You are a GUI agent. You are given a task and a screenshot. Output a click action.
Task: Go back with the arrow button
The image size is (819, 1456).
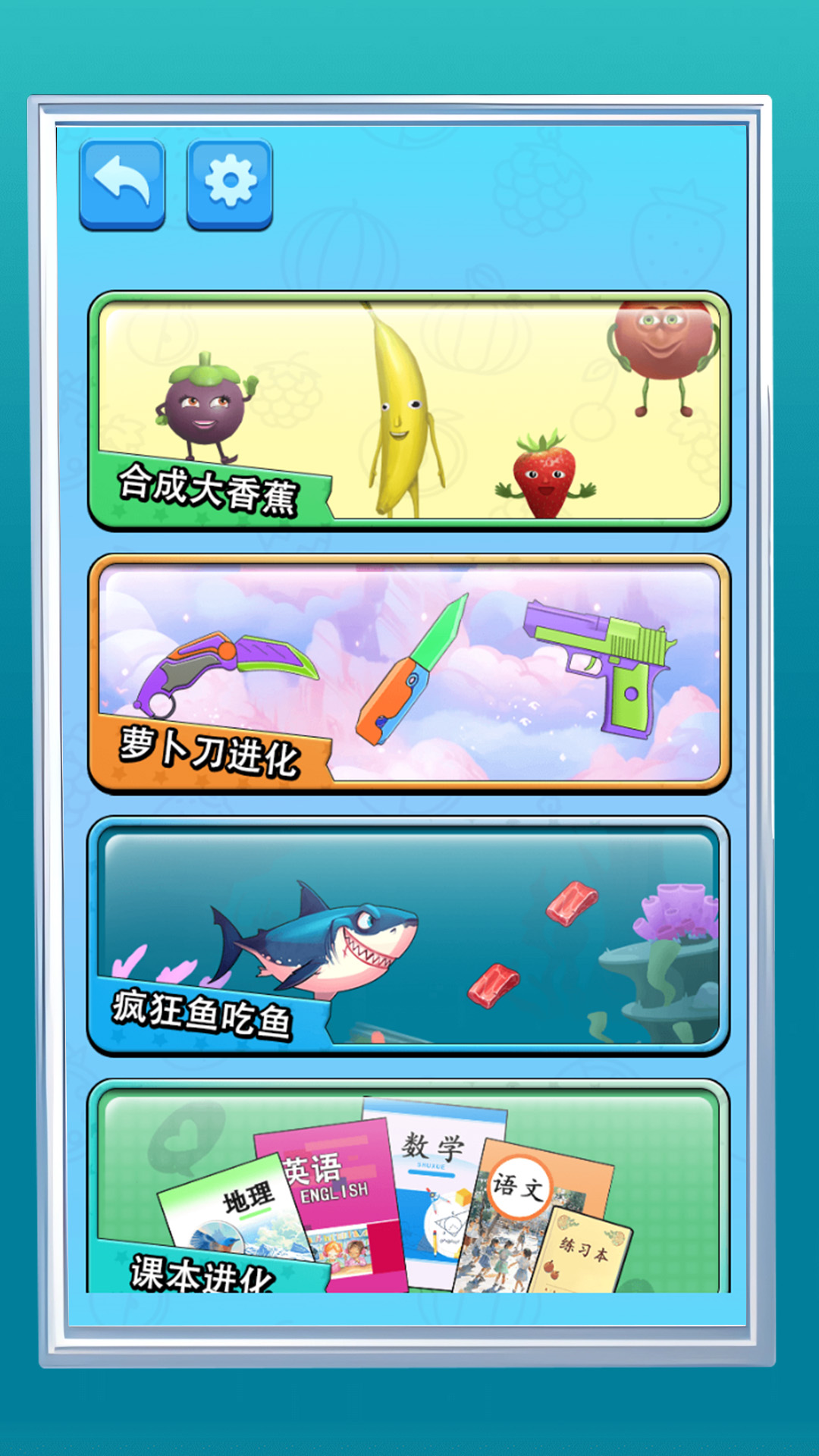(122, 184)
